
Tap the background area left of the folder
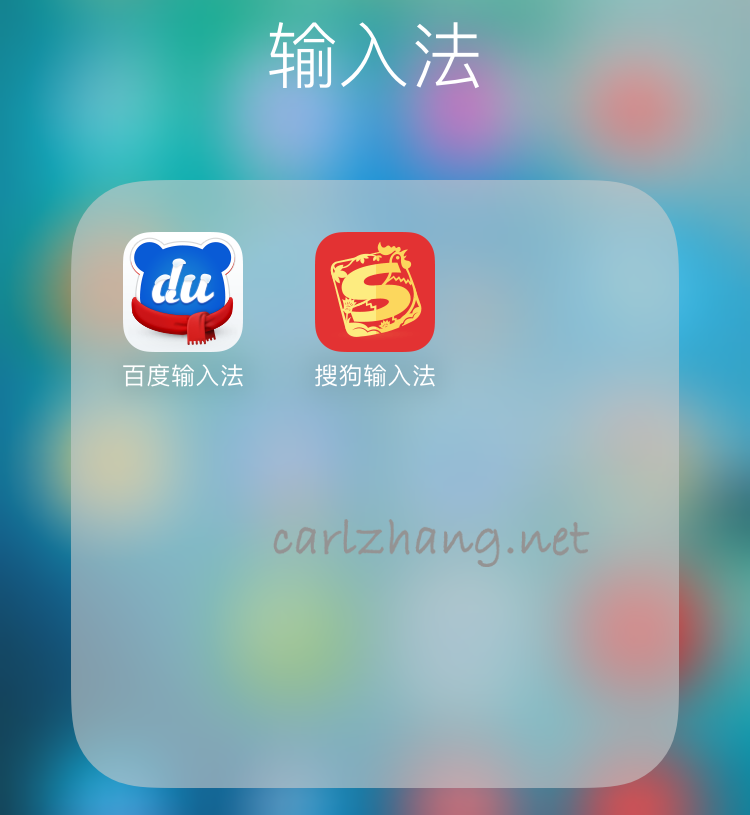(x=40, y=450)
